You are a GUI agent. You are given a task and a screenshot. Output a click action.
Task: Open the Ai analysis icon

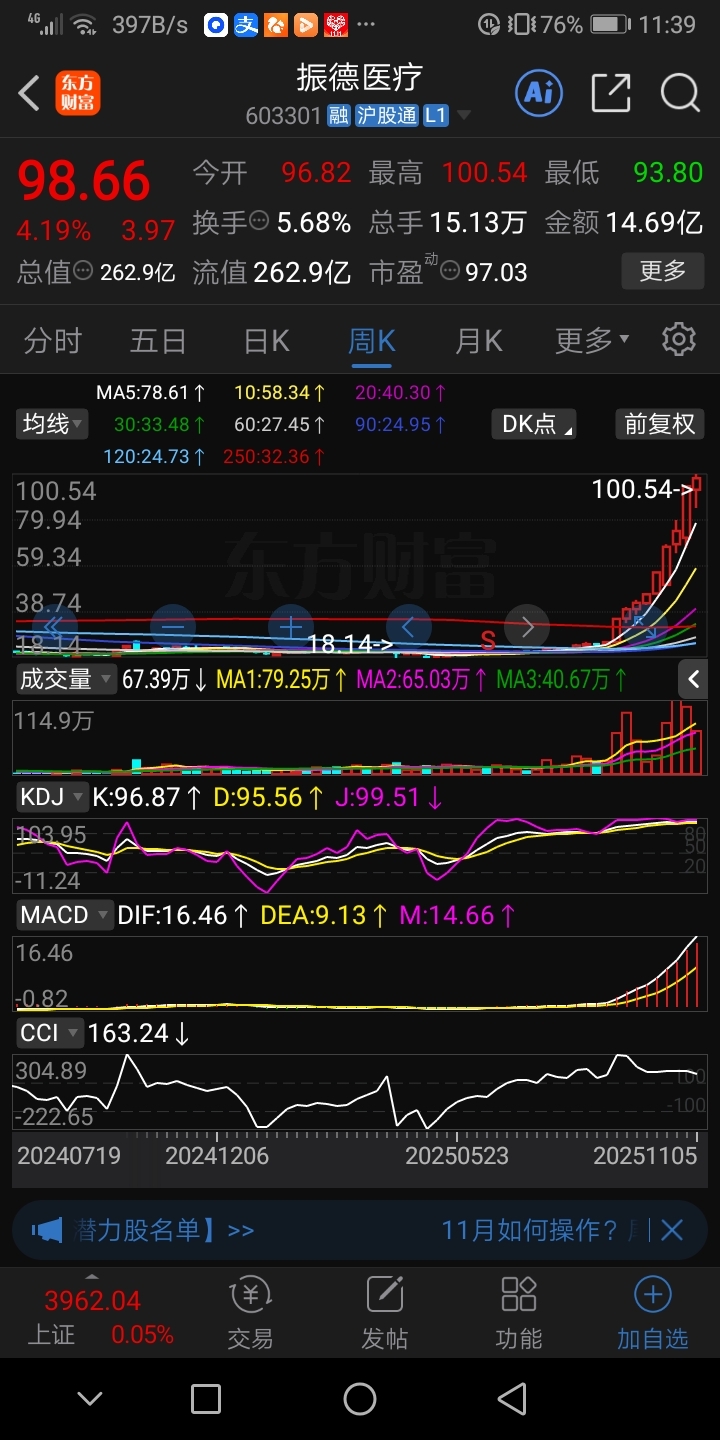(538, 94)
